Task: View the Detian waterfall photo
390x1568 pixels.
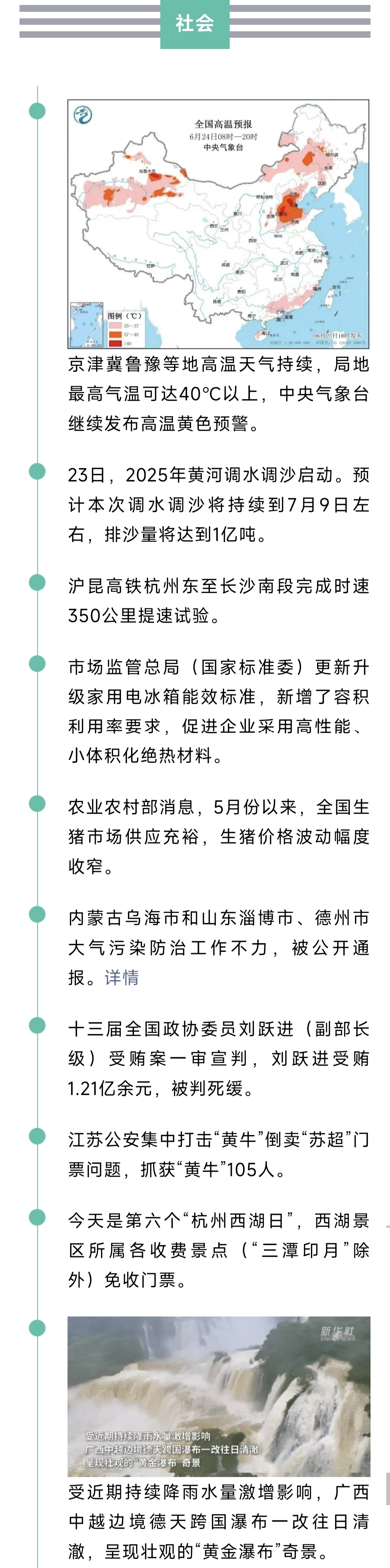Action: coord(218,1396)
